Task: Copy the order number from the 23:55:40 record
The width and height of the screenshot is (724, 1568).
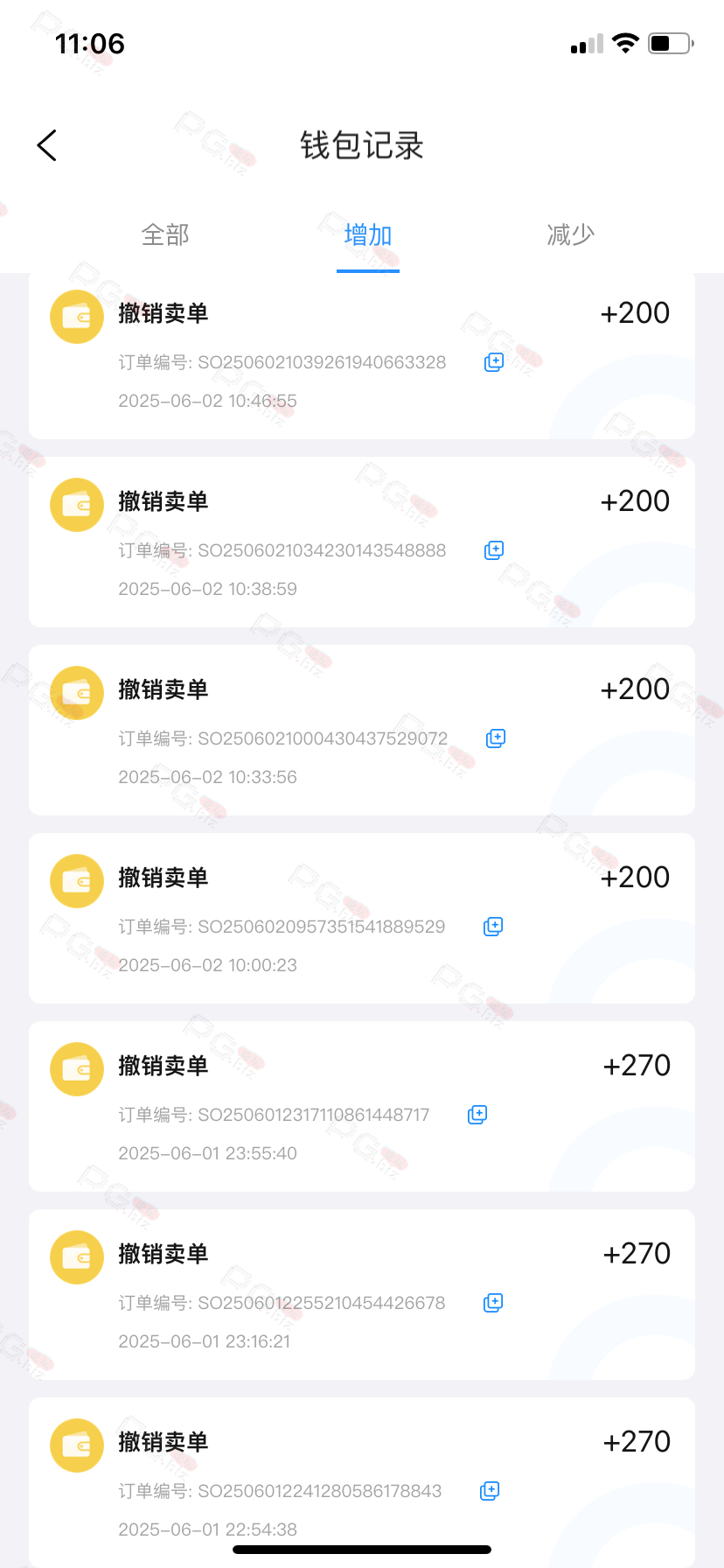Action: click(x=477, y=1115)
